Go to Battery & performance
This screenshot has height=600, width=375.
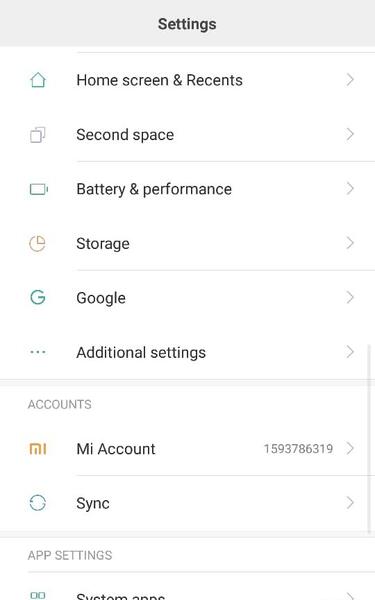[x=188, y=189]
